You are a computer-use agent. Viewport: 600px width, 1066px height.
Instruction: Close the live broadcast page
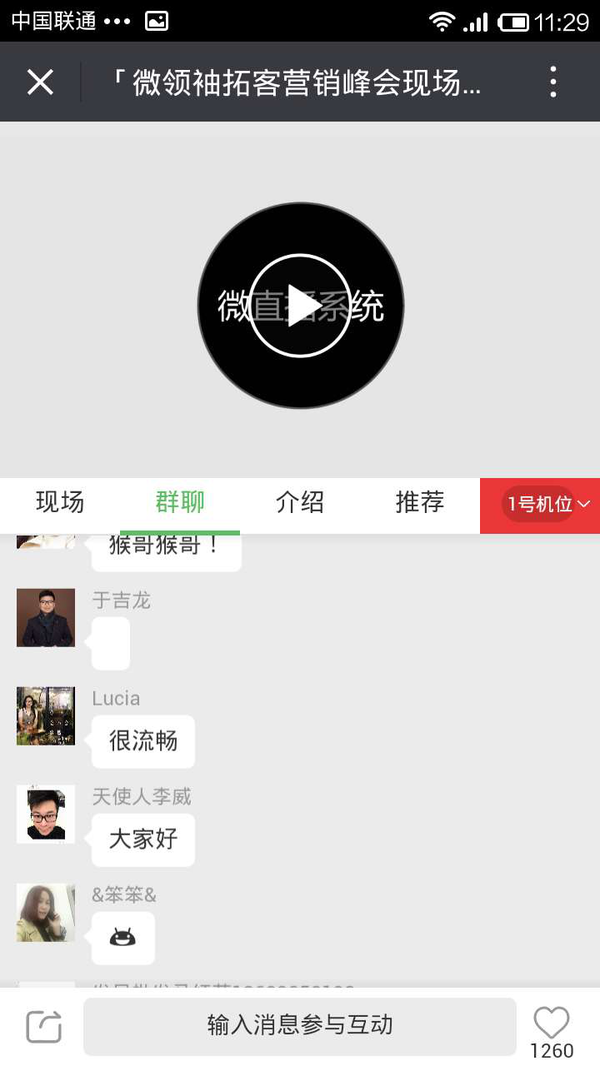coord(40,82)
